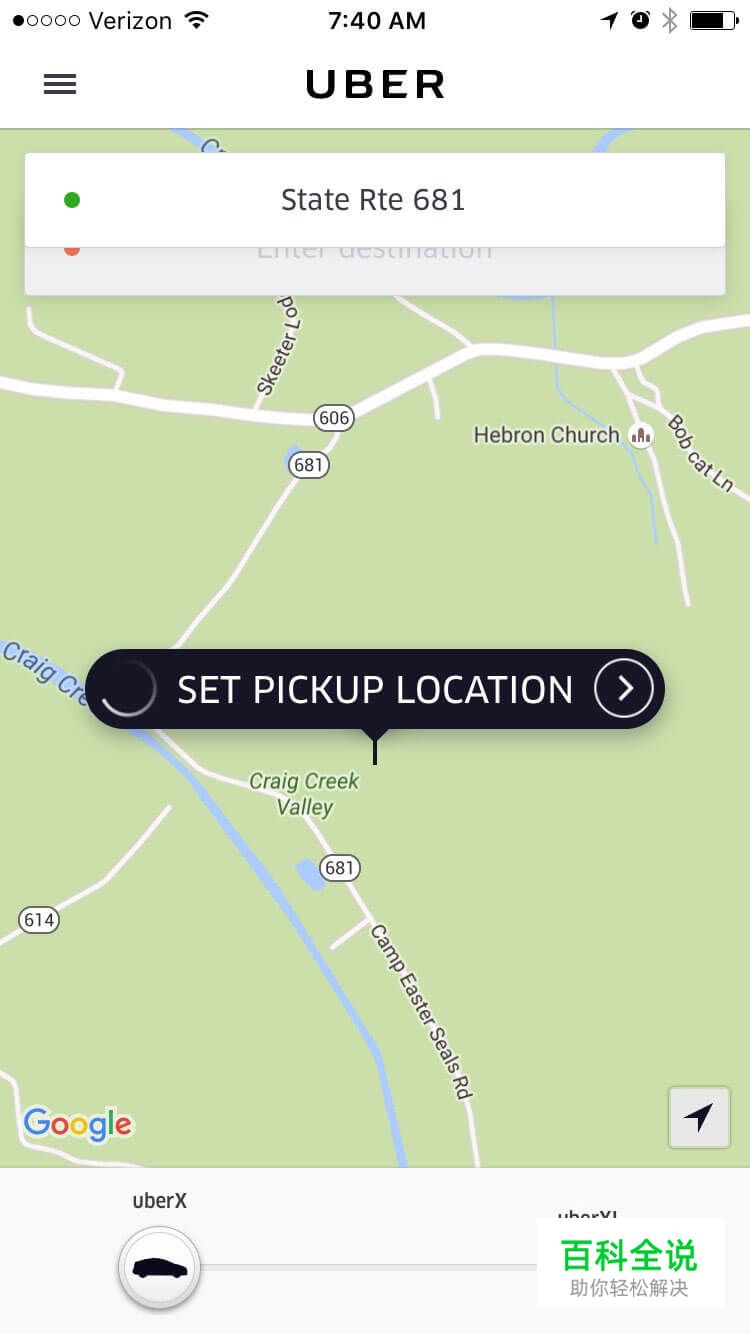Edit the State Rte 681 pickup field
This screenshot has height=1334, width=750.
pyautogui.click(x=374, y=200)
